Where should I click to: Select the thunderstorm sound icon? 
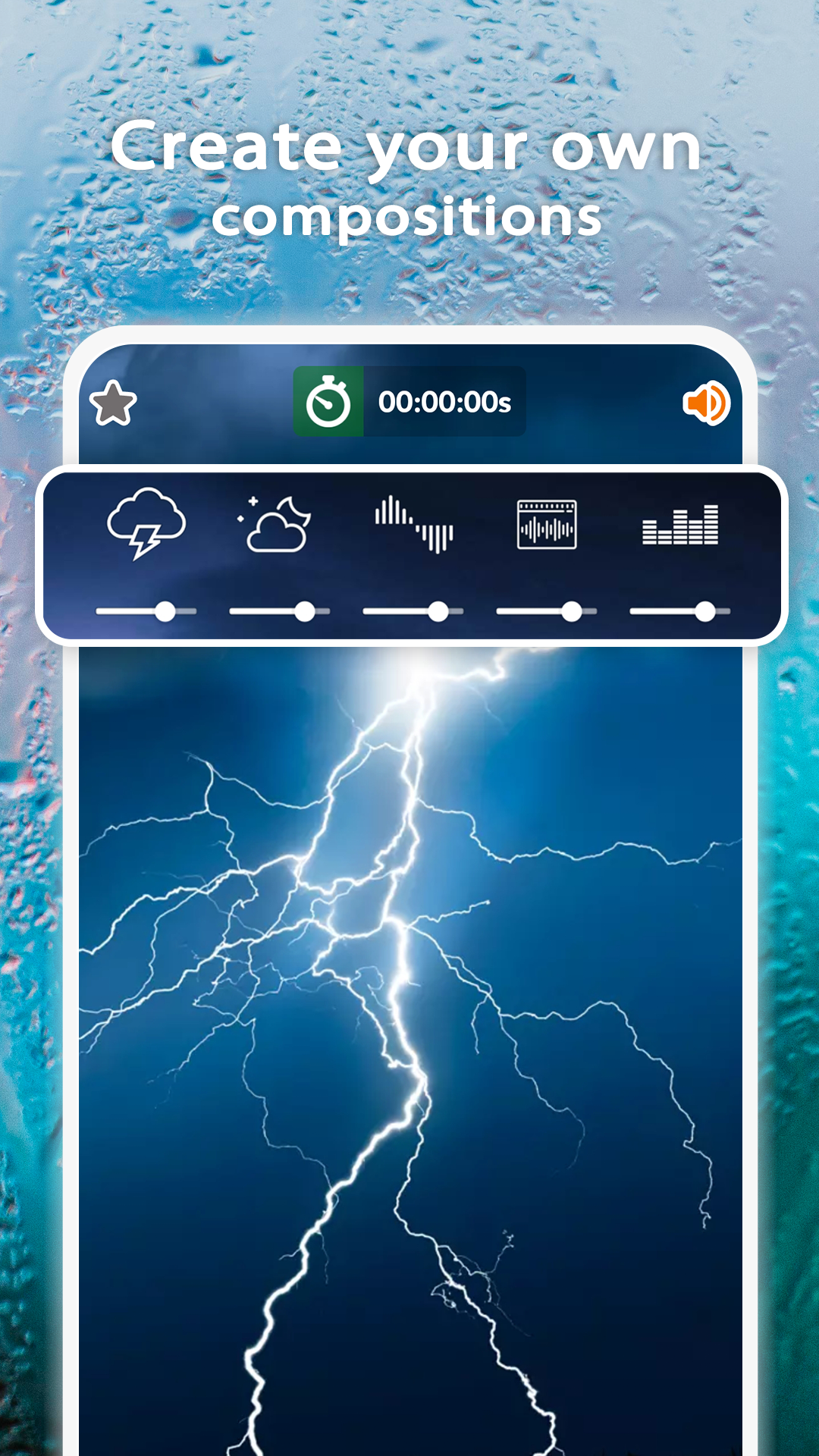coord(146,523)
